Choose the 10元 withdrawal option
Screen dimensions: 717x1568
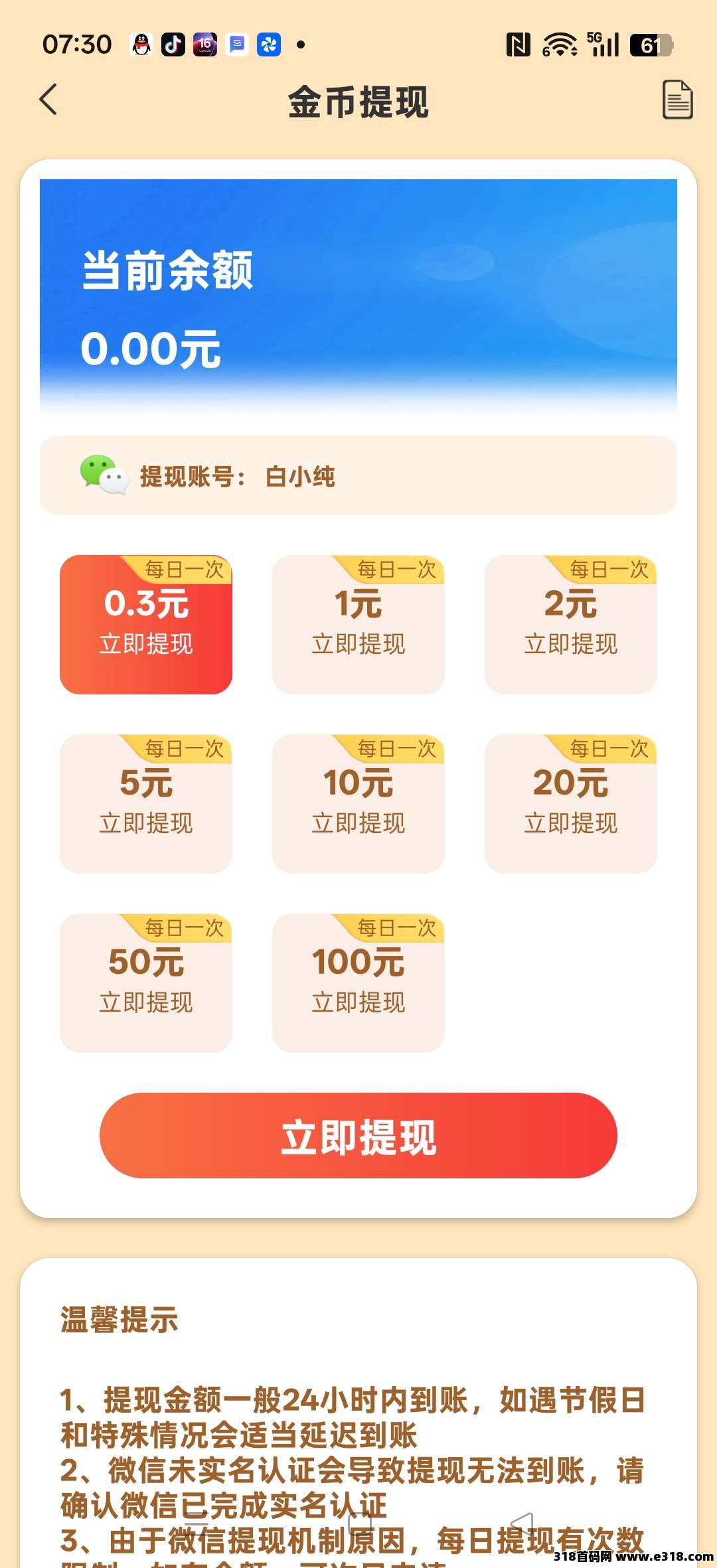(358, 804)
